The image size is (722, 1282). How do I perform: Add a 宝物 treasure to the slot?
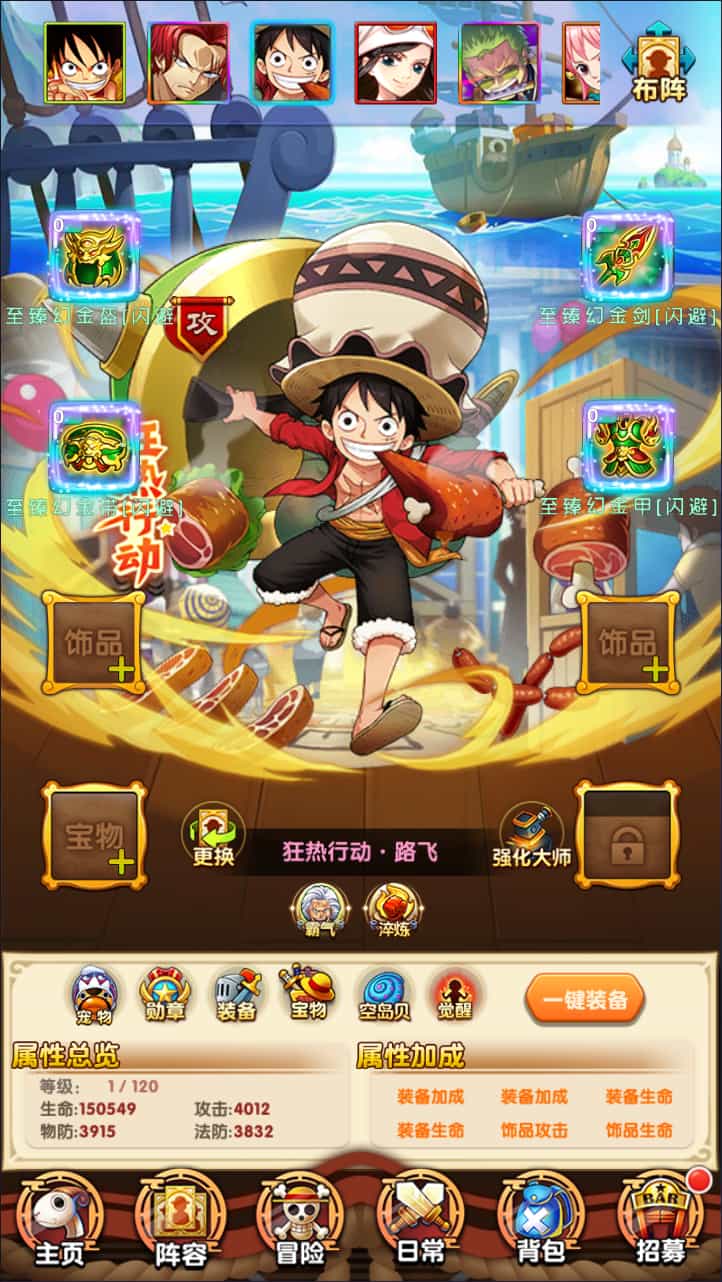point(94,836)
